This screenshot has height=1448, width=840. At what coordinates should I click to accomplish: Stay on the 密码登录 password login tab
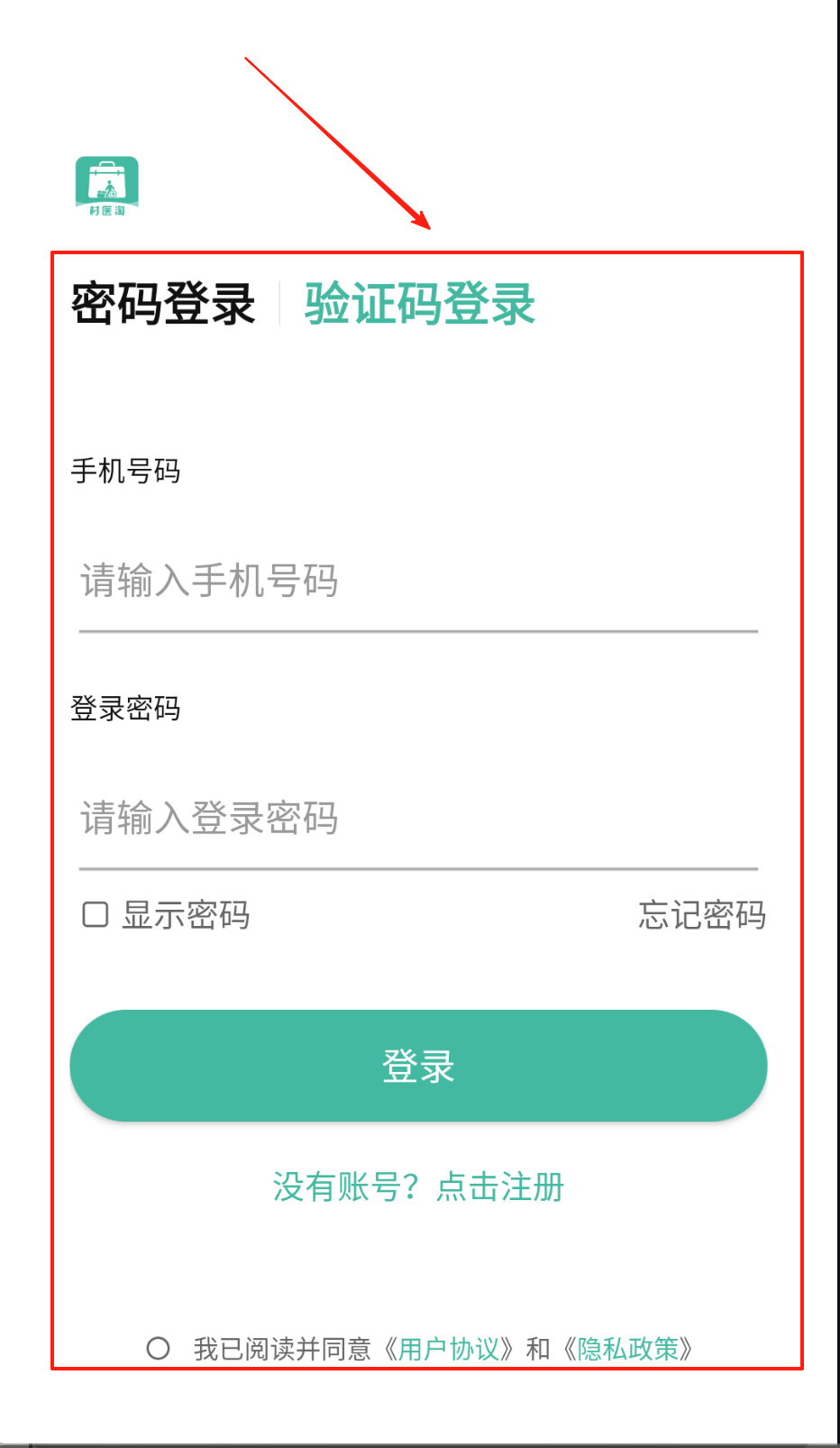[x=164, y=305]
